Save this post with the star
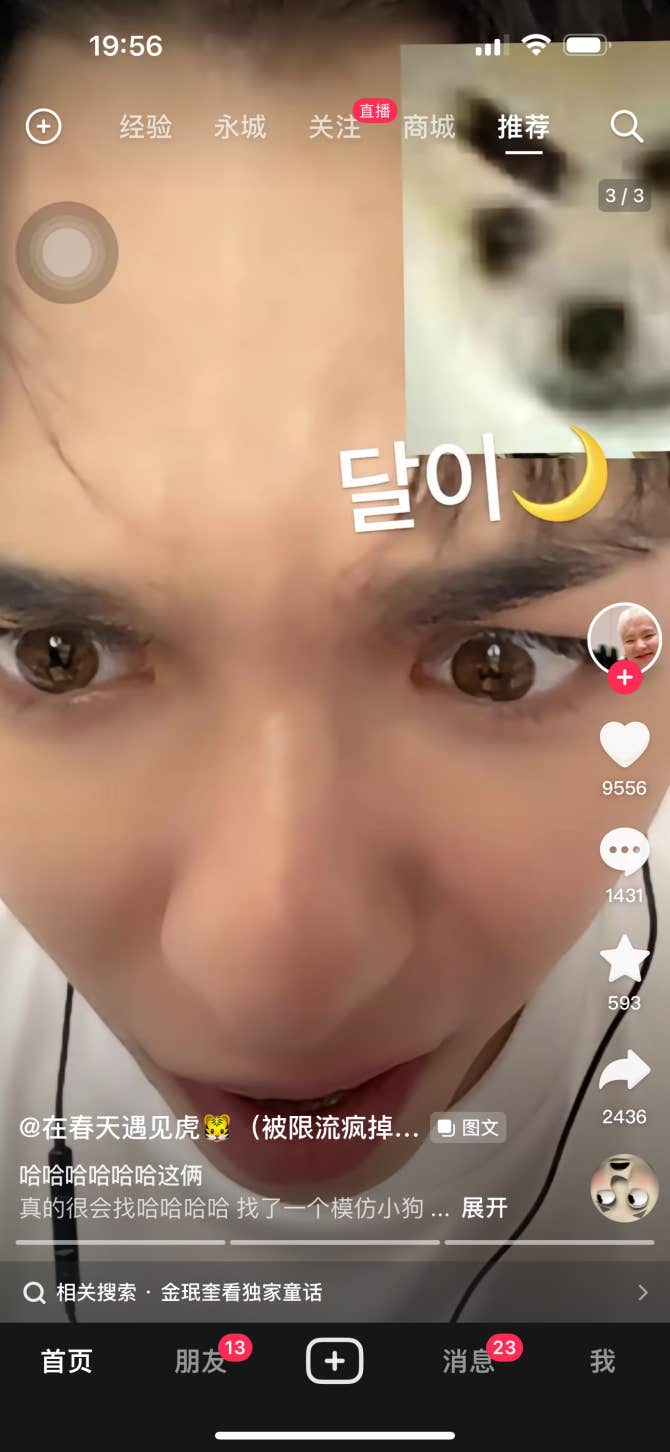Image resolution: width=670 pixels, height=1452 pixels. pos(624,959)
